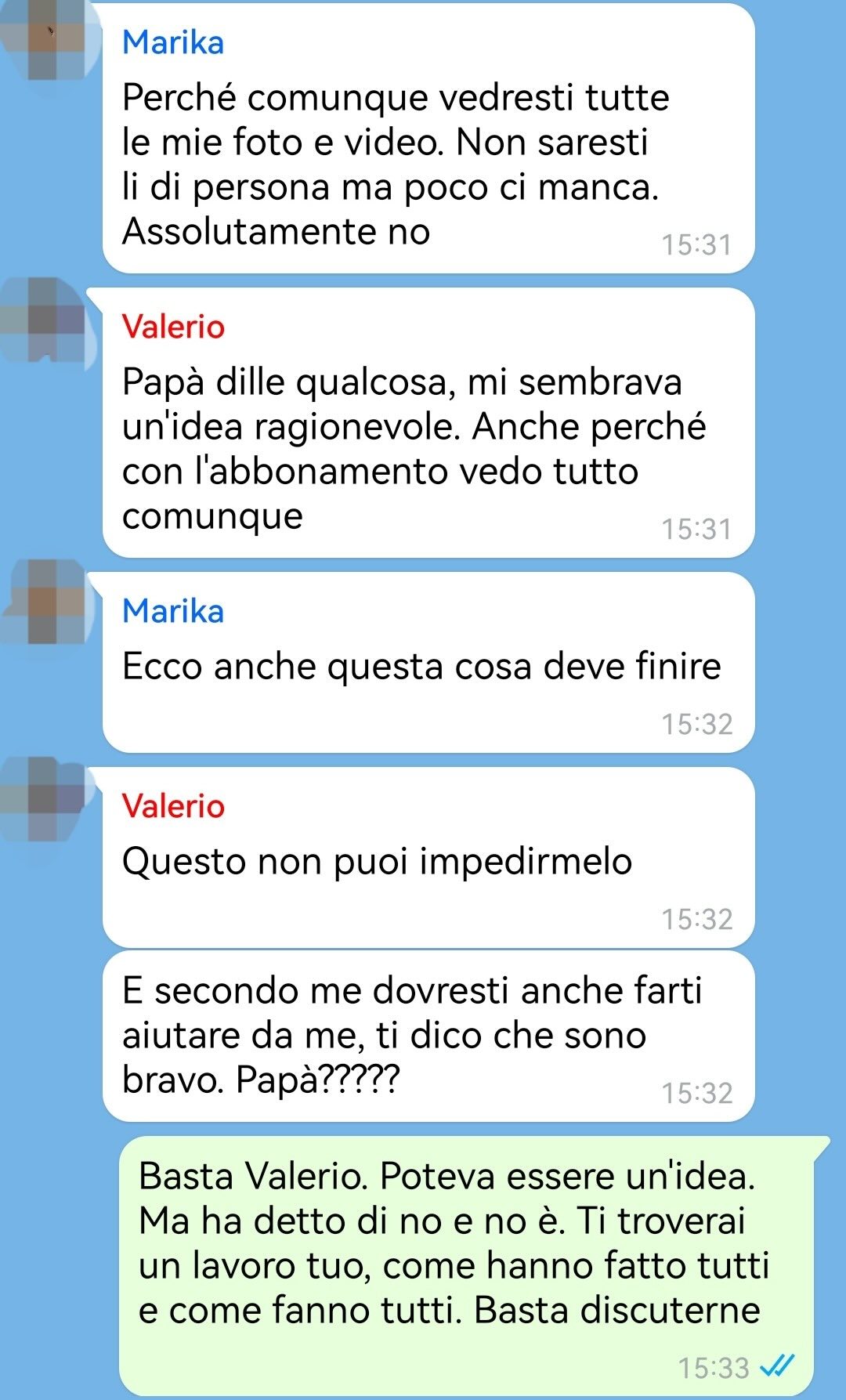846x1400 pixels.
Task: Open Marika's name above "Perché comunque vedresti" message
Action: click(173, 42)
